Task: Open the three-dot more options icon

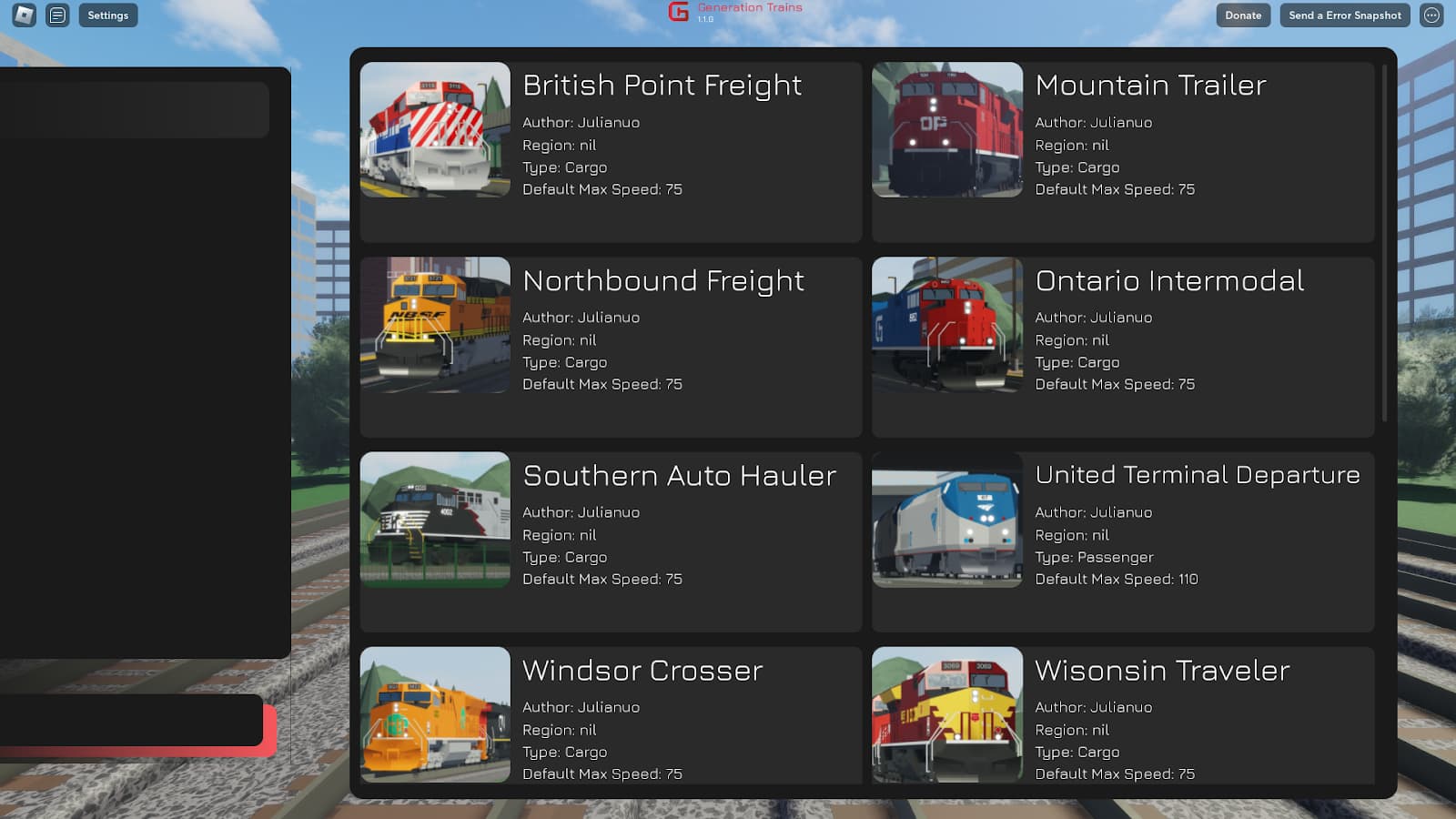Action: point(1431,15)
